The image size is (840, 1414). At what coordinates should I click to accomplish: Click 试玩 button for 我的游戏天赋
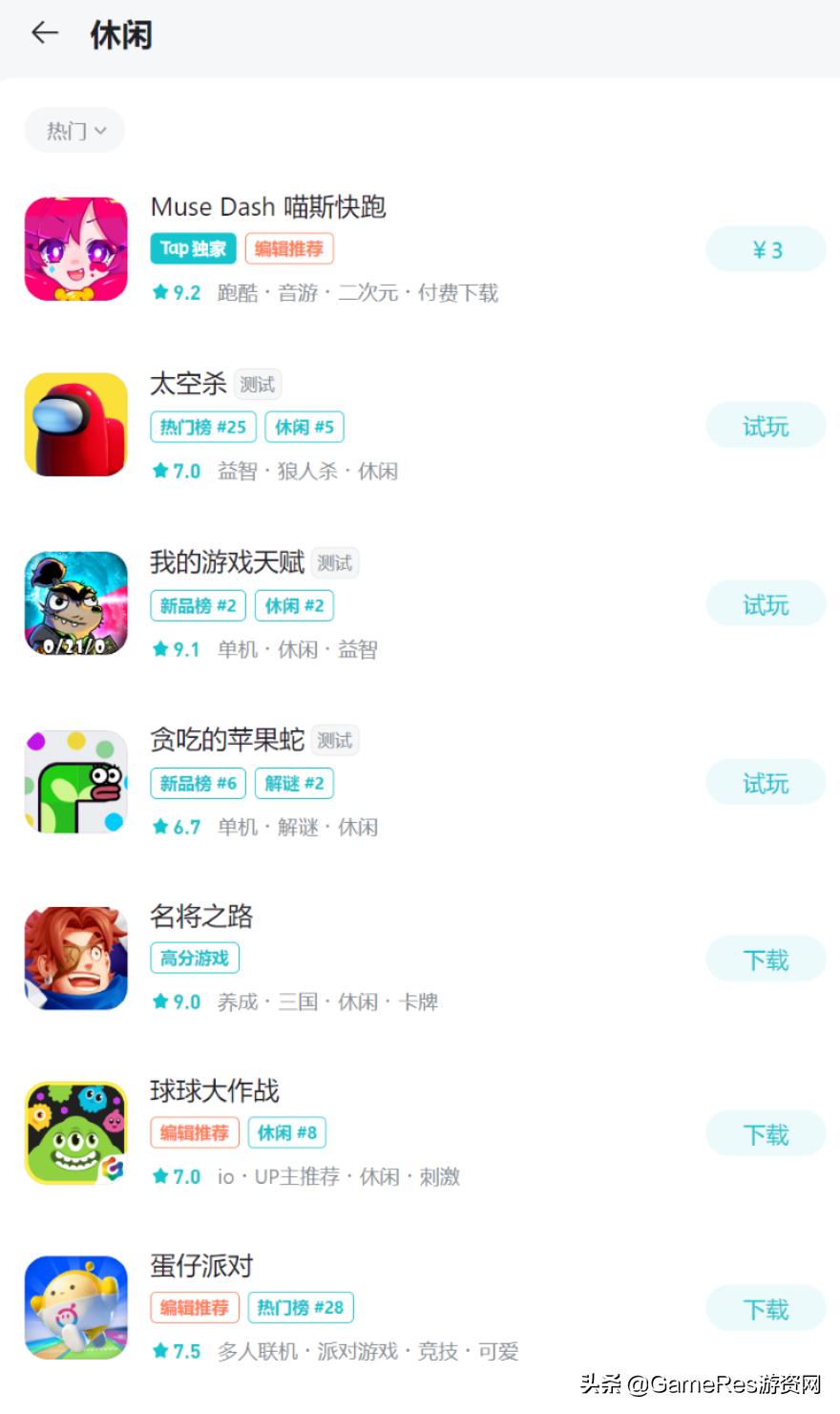(765, 603)
